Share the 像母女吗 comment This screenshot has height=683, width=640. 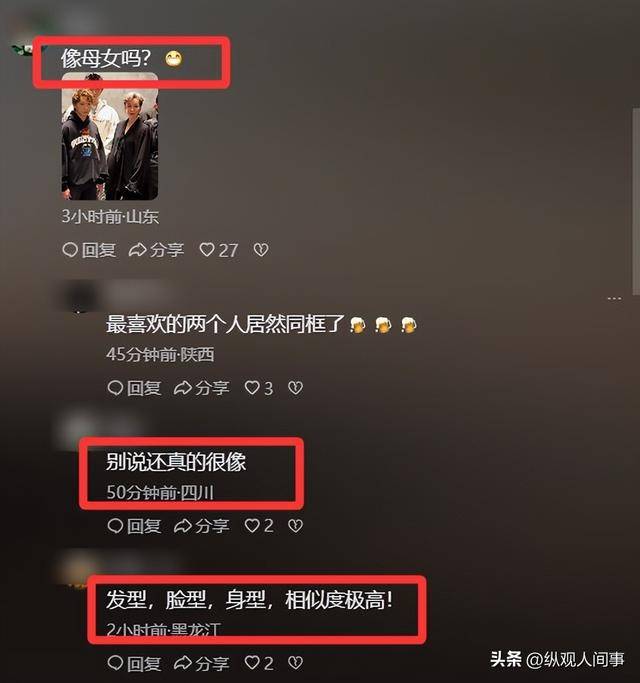[x=156, y=250]
